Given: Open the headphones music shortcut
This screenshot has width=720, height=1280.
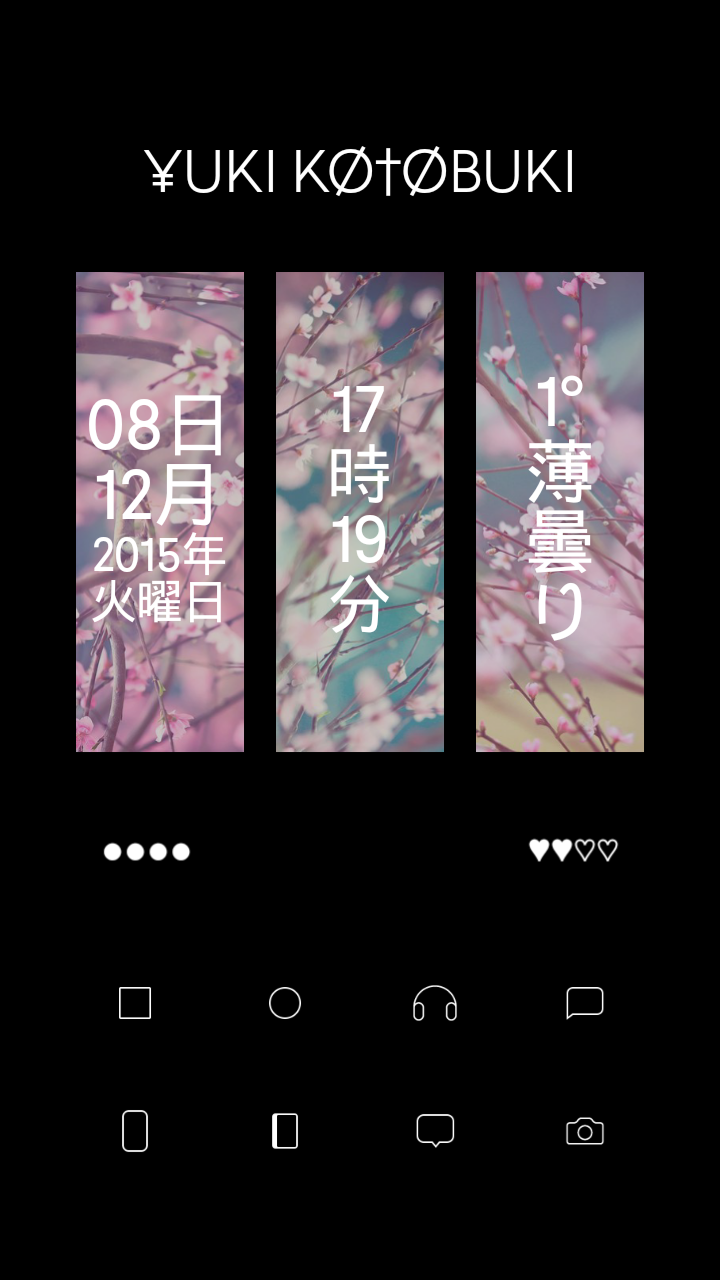Looking at the screenshot, I should (x=435, y=1003).
